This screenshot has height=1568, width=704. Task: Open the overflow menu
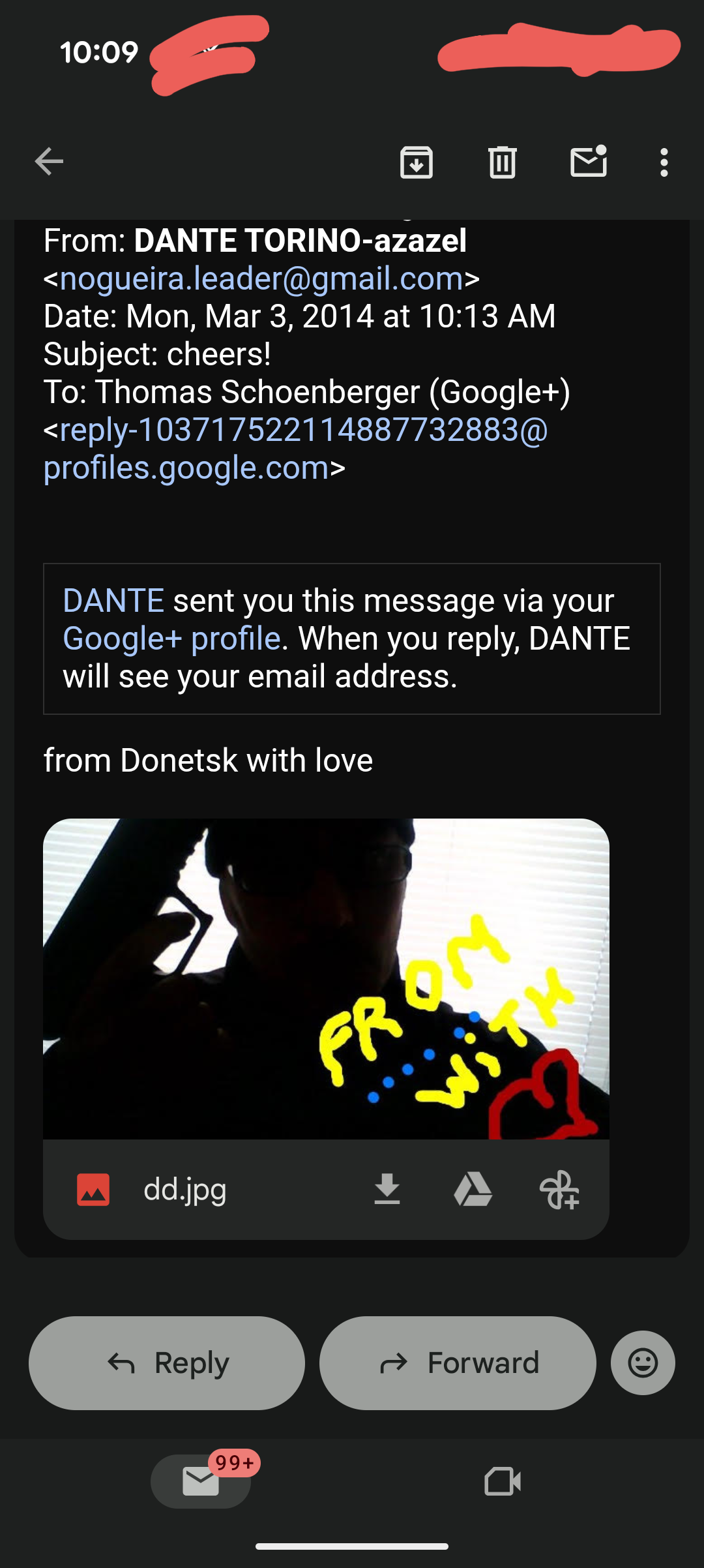click(664, 162)
